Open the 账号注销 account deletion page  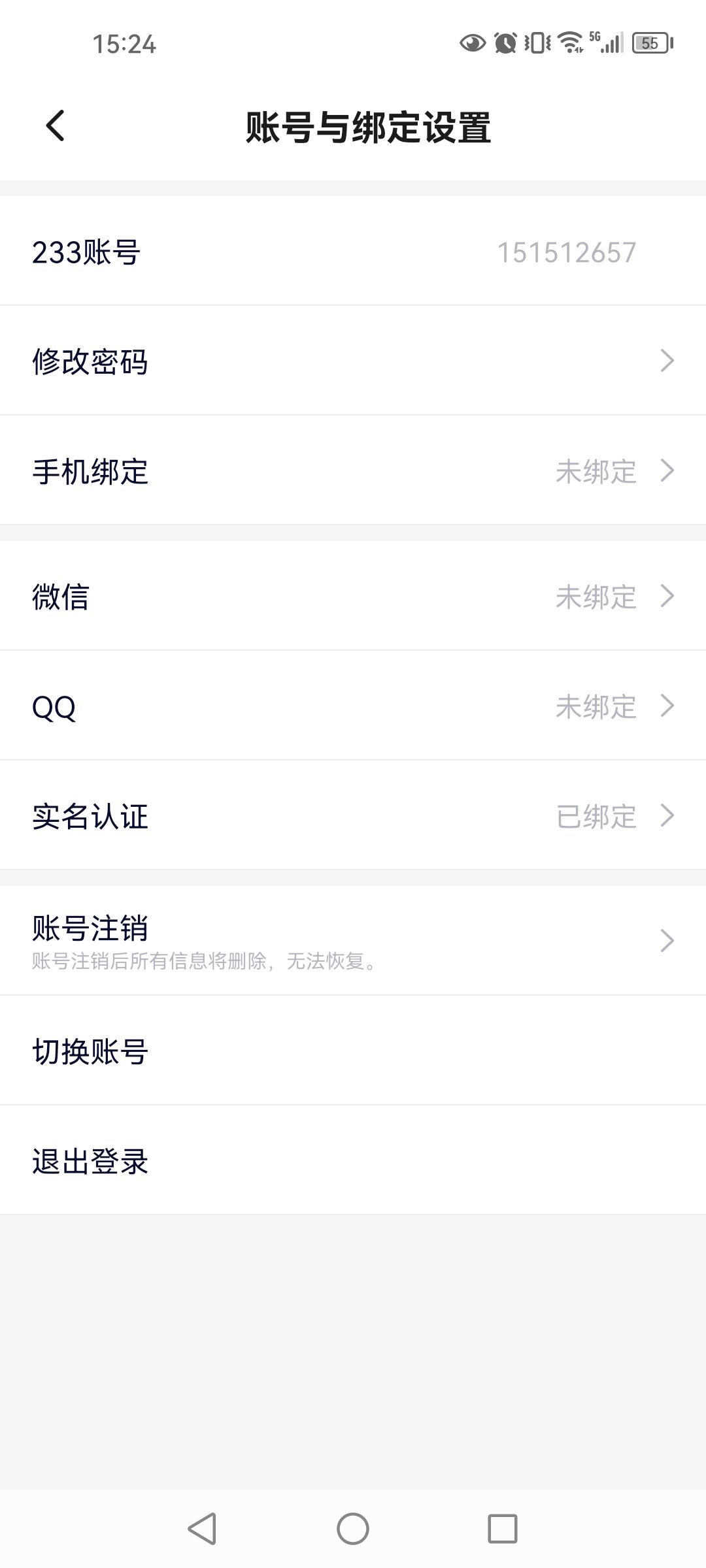353,941
